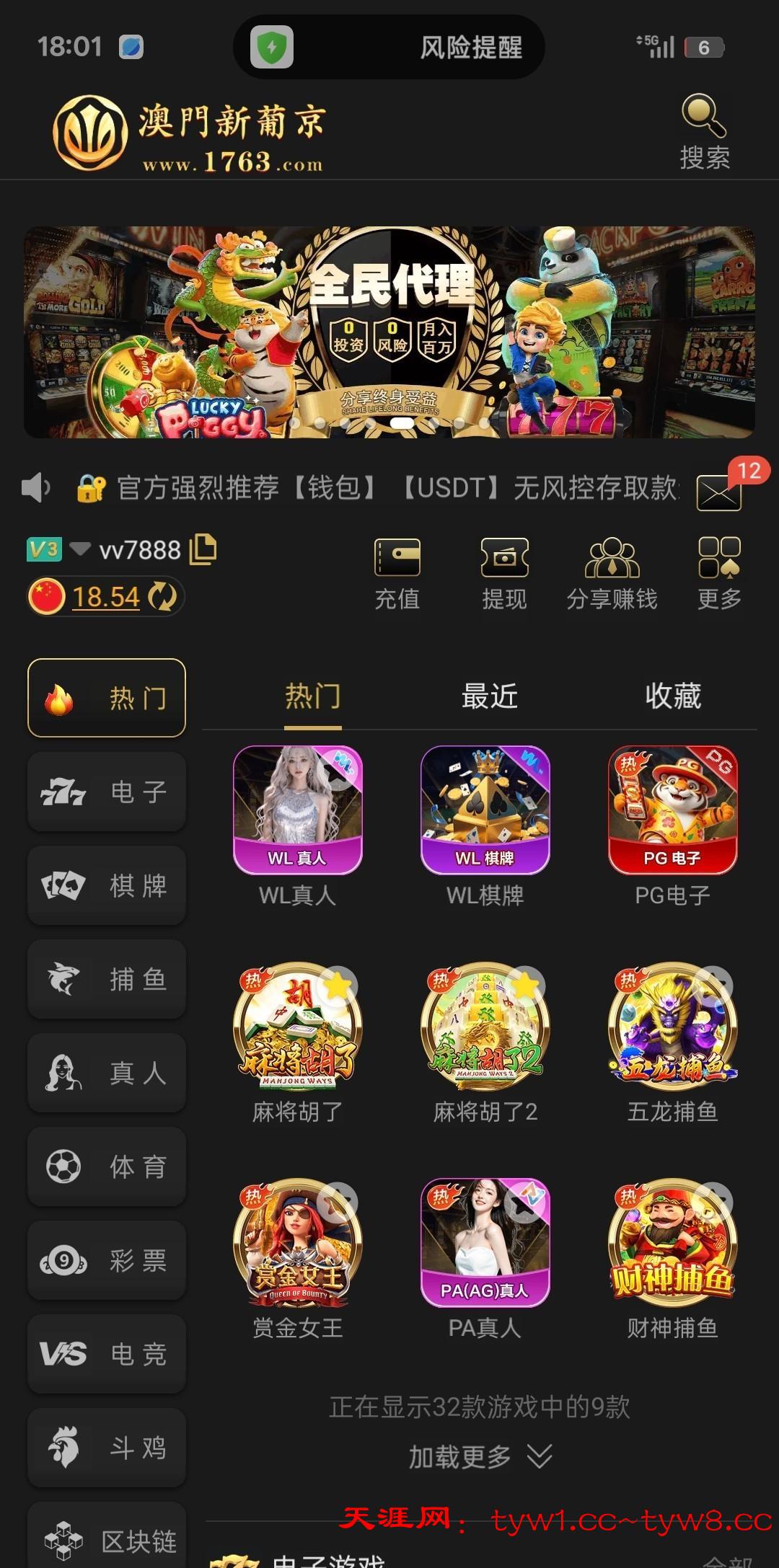Launch the 财神捕鱼 game
The width and height of the screenshot is (779, 1568).
(x=672, y=1243)
